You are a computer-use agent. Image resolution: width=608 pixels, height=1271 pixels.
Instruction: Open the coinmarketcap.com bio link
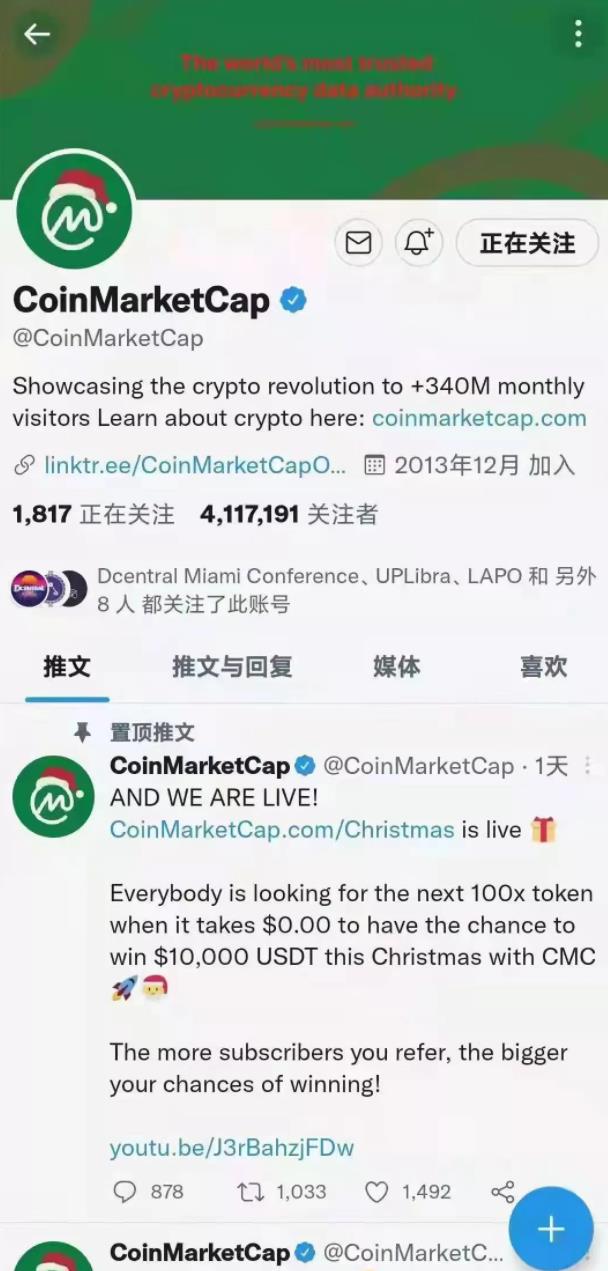479,418
